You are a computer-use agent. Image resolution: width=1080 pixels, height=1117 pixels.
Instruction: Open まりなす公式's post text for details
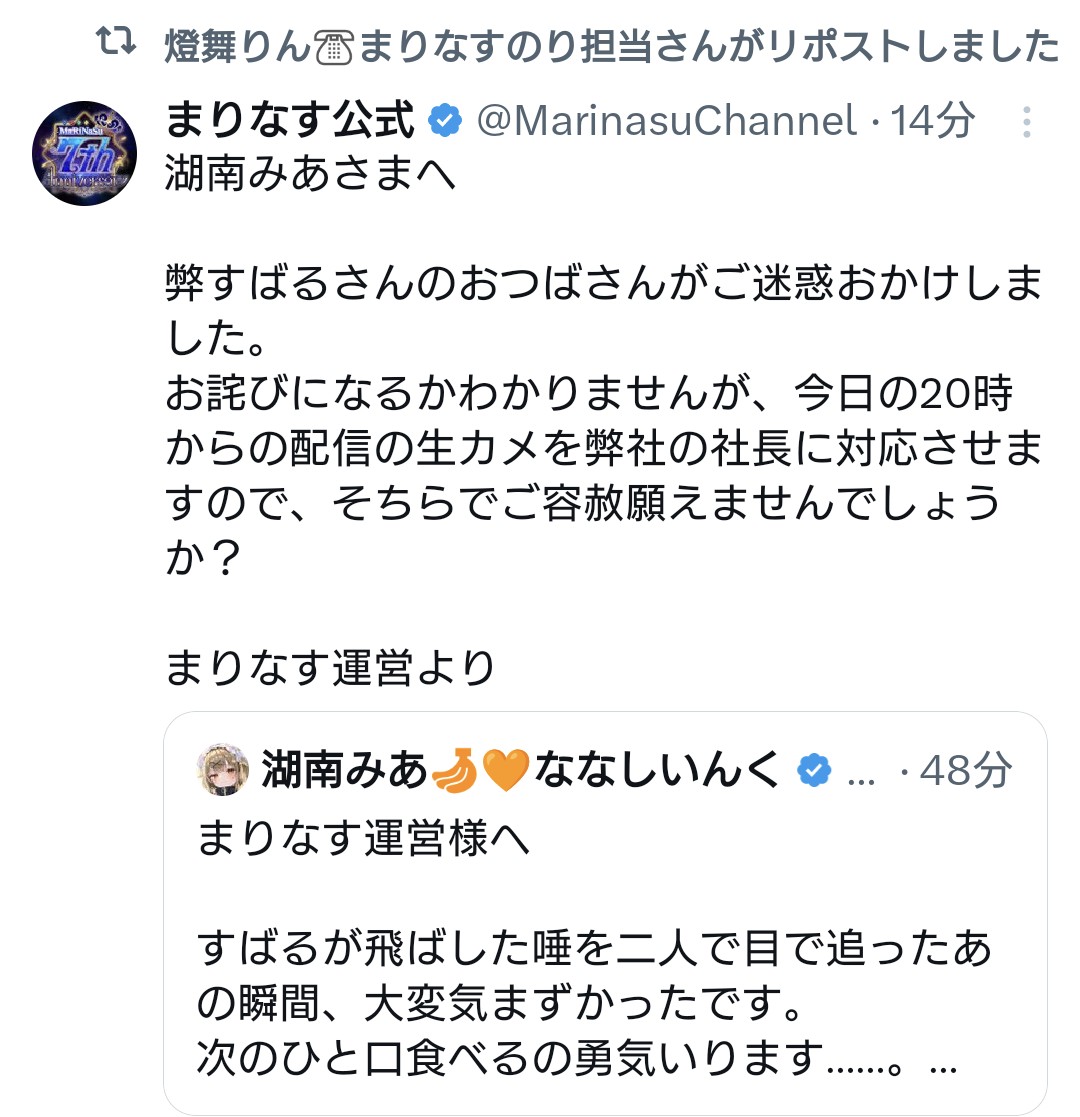[x=603, y=420]
